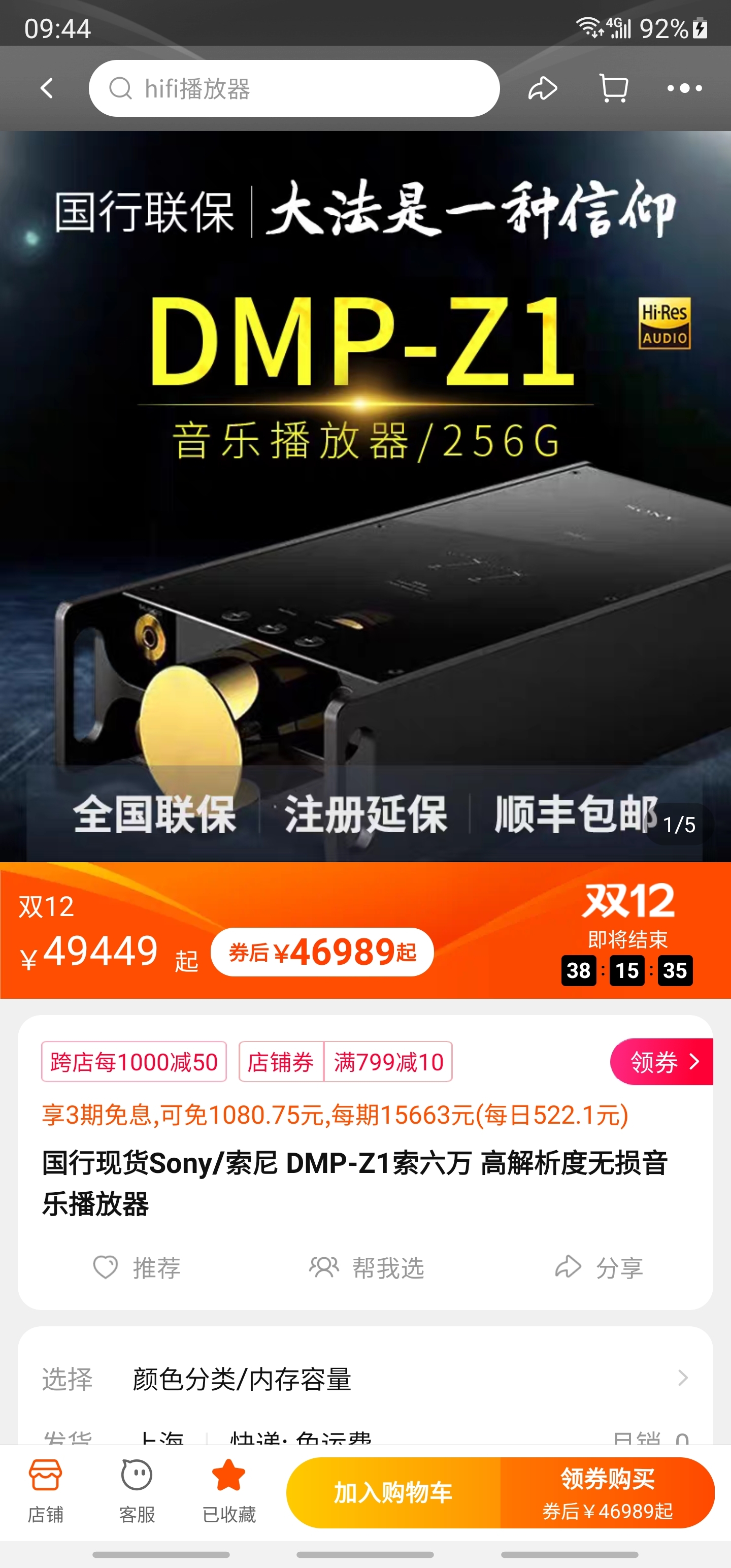Recommend the product via 推荐

(137, 1268)
